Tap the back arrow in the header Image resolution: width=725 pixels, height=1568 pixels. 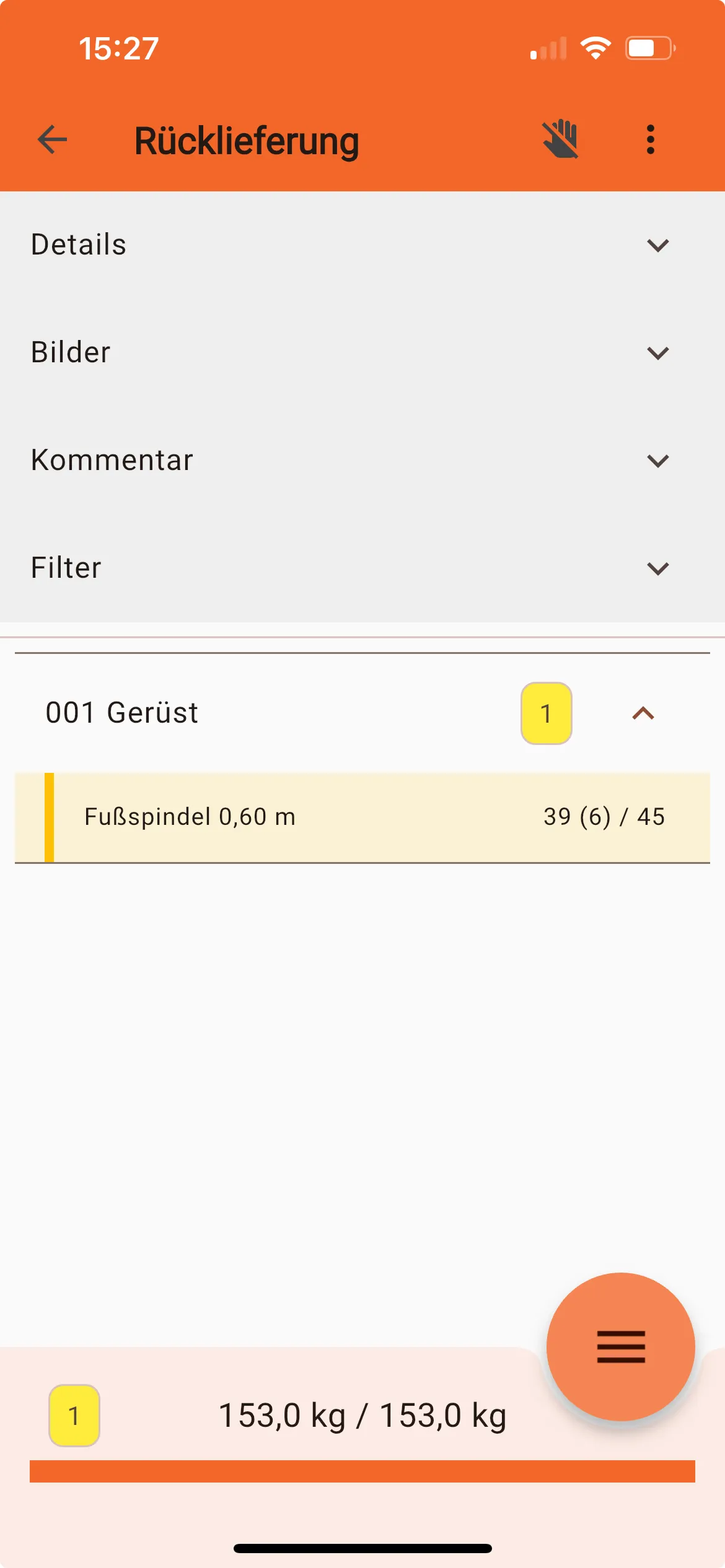tap(51, 140)
